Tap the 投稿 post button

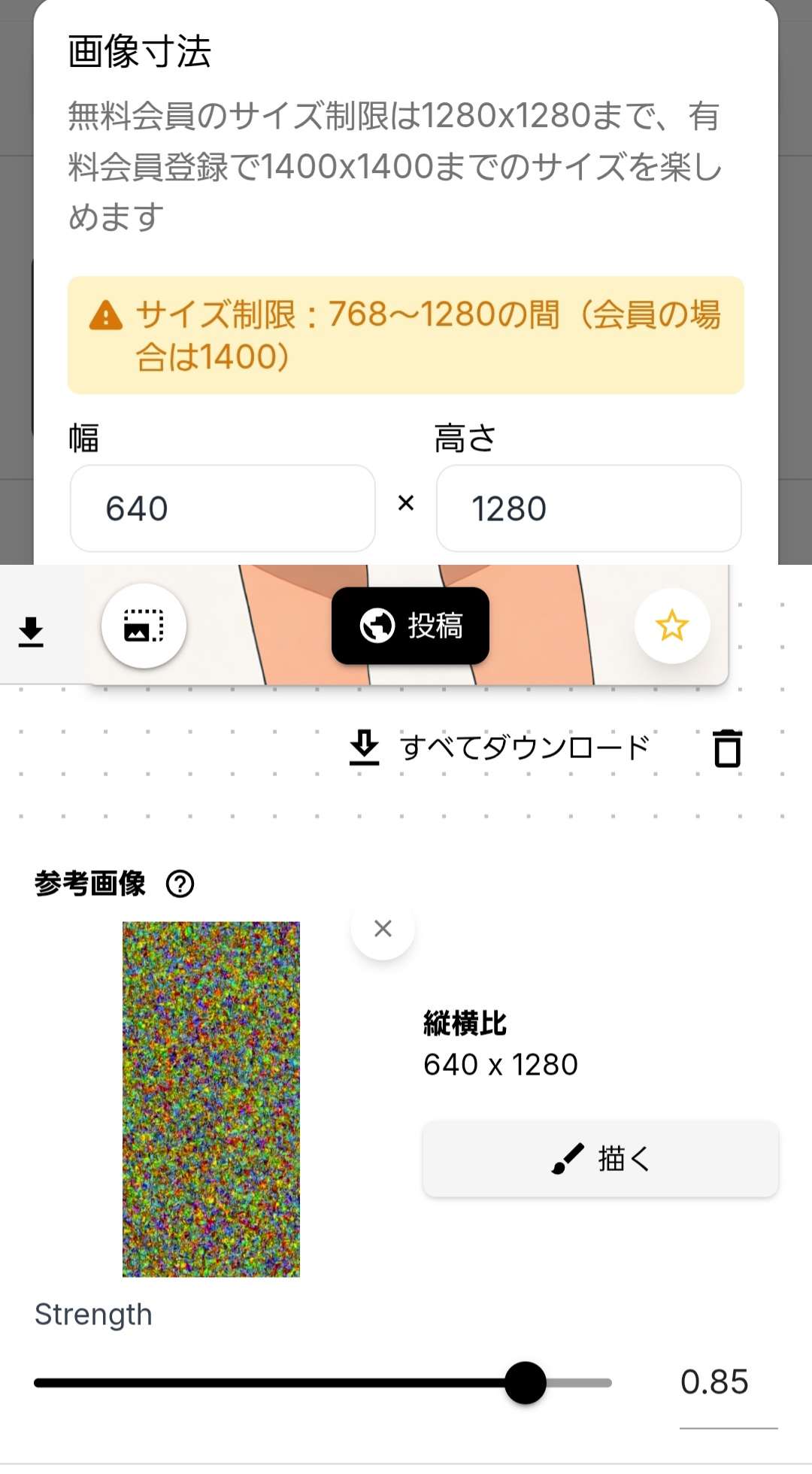coord(411,626)
